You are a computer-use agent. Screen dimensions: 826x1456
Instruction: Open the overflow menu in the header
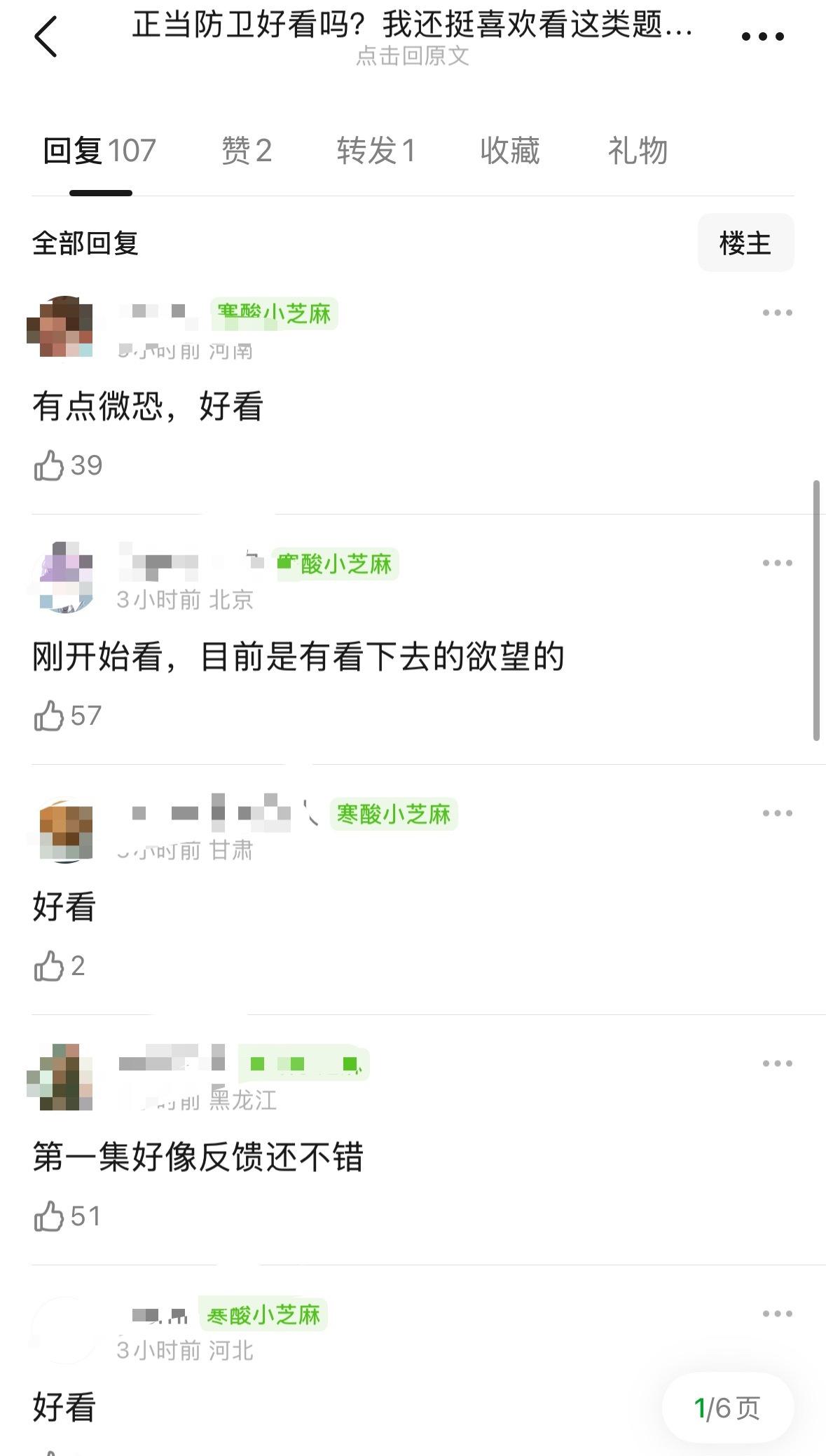762,36
